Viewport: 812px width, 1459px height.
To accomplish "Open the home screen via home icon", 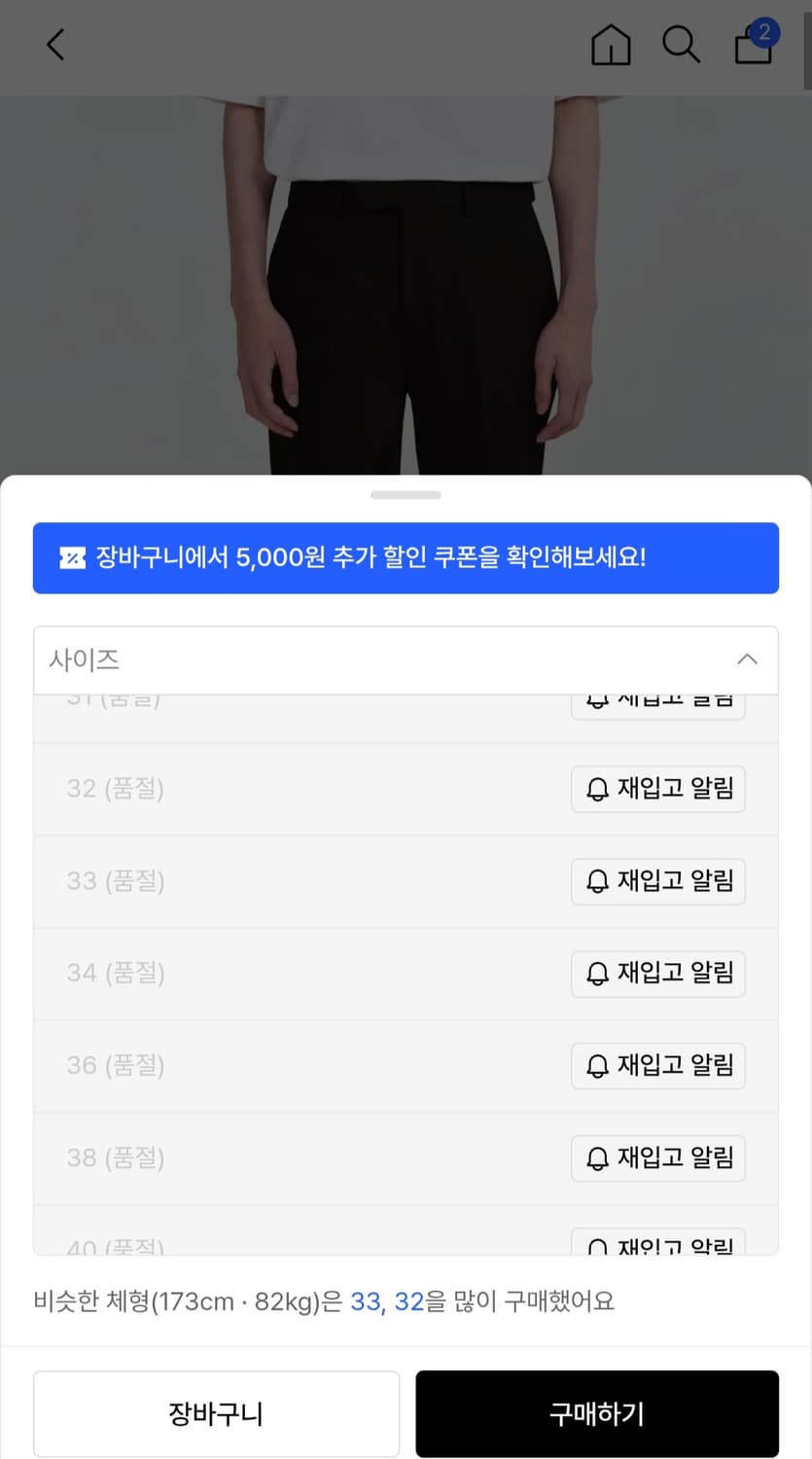I will pyautogui.click(x=611, y=45).
